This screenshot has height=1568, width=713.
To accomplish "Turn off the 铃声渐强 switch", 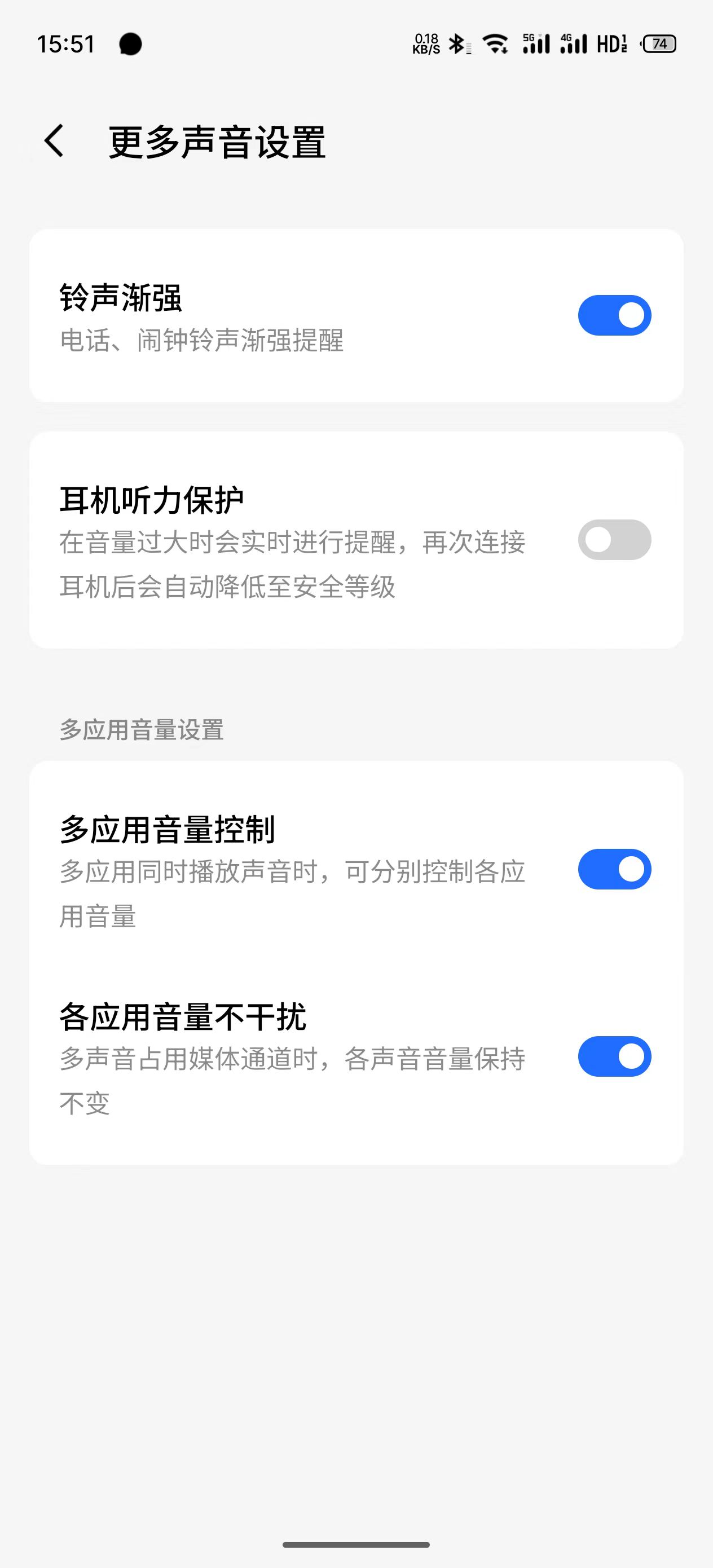I will [614, 315].
